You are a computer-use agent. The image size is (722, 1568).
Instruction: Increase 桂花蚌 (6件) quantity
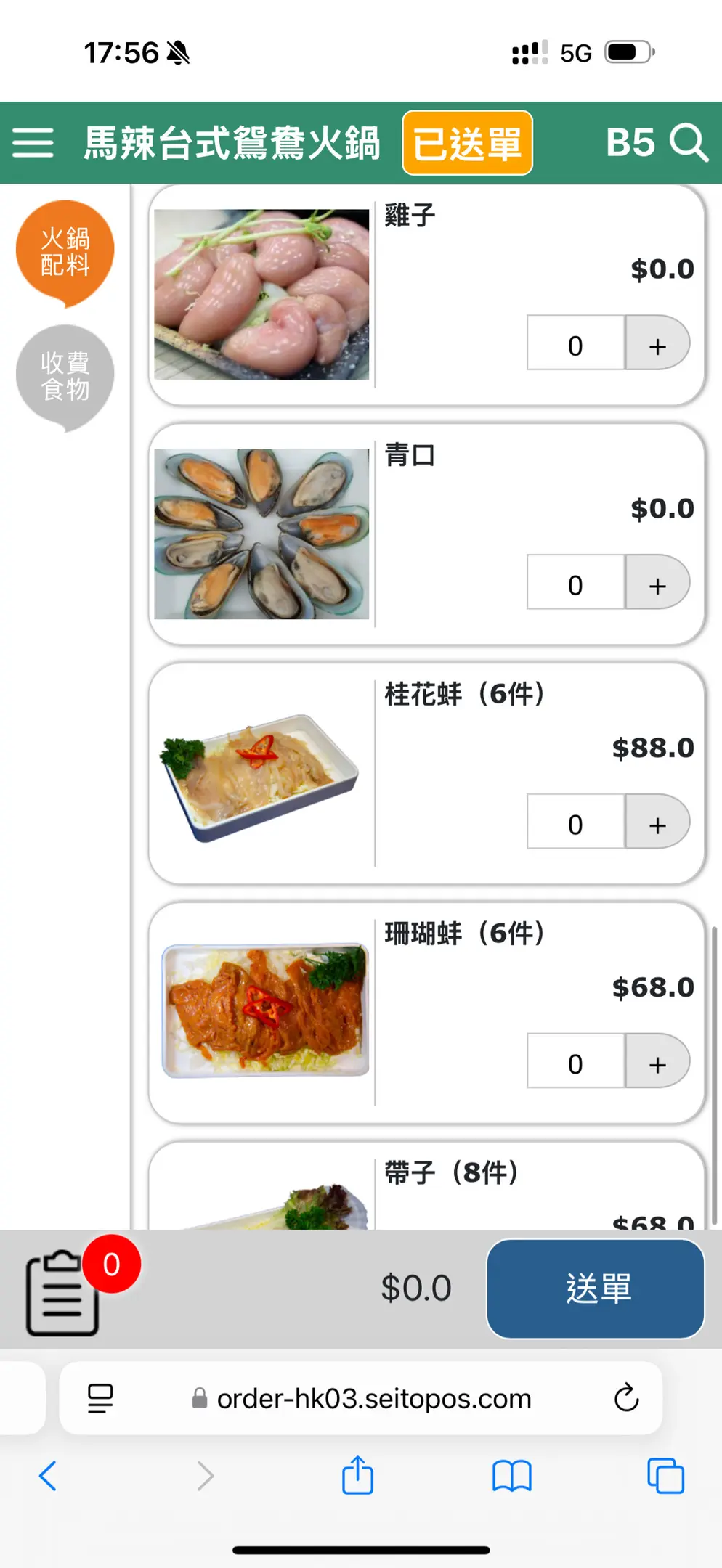(x=657, y=822)
